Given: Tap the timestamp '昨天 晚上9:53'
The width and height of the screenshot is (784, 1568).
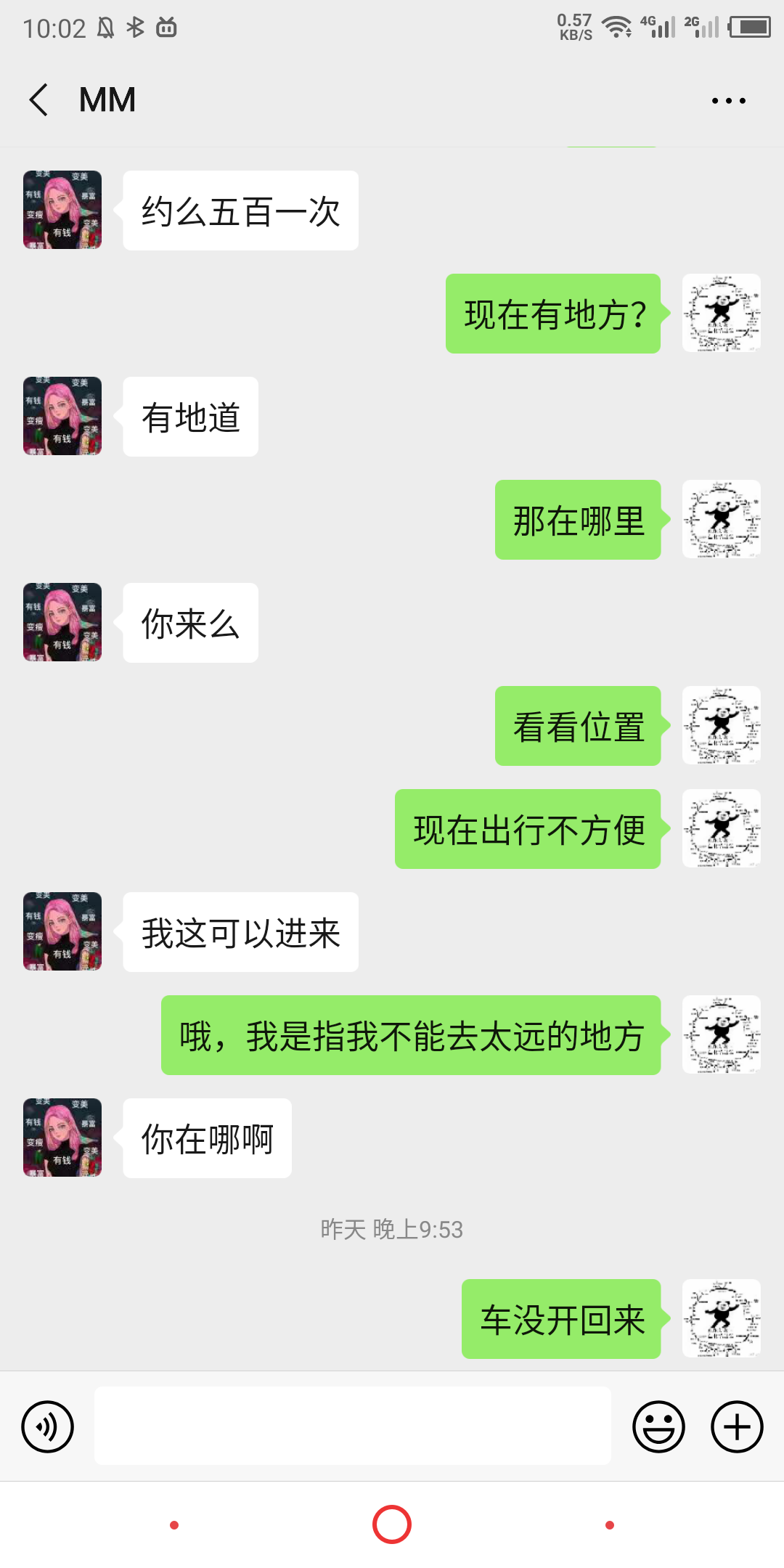Looking at the screenshot, I should click(x=391, y=1230).
